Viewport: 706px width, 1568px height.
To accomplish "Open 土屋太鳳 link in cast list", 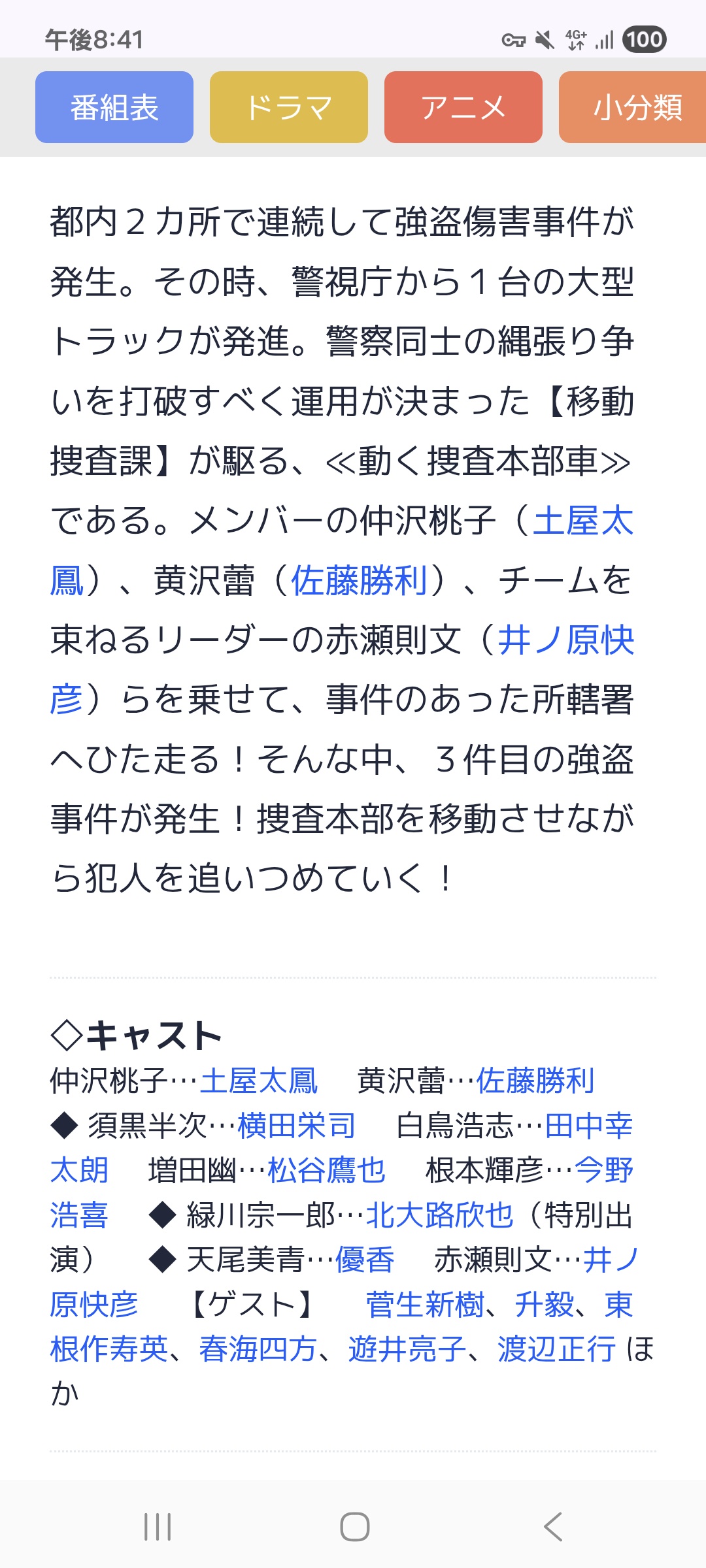I will [x=259, y=1081].
